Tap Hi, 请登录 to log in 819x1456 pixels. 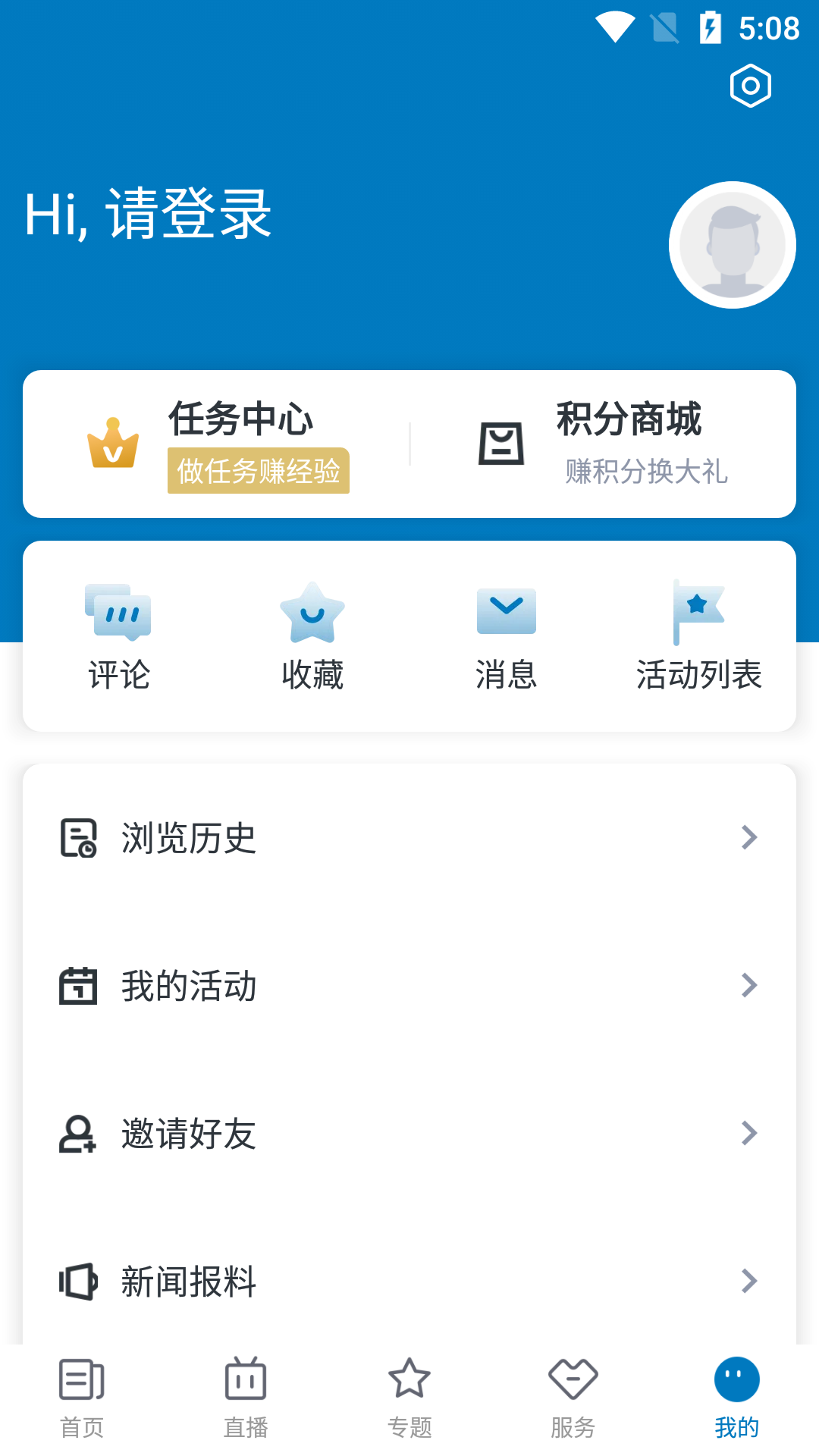149,215
